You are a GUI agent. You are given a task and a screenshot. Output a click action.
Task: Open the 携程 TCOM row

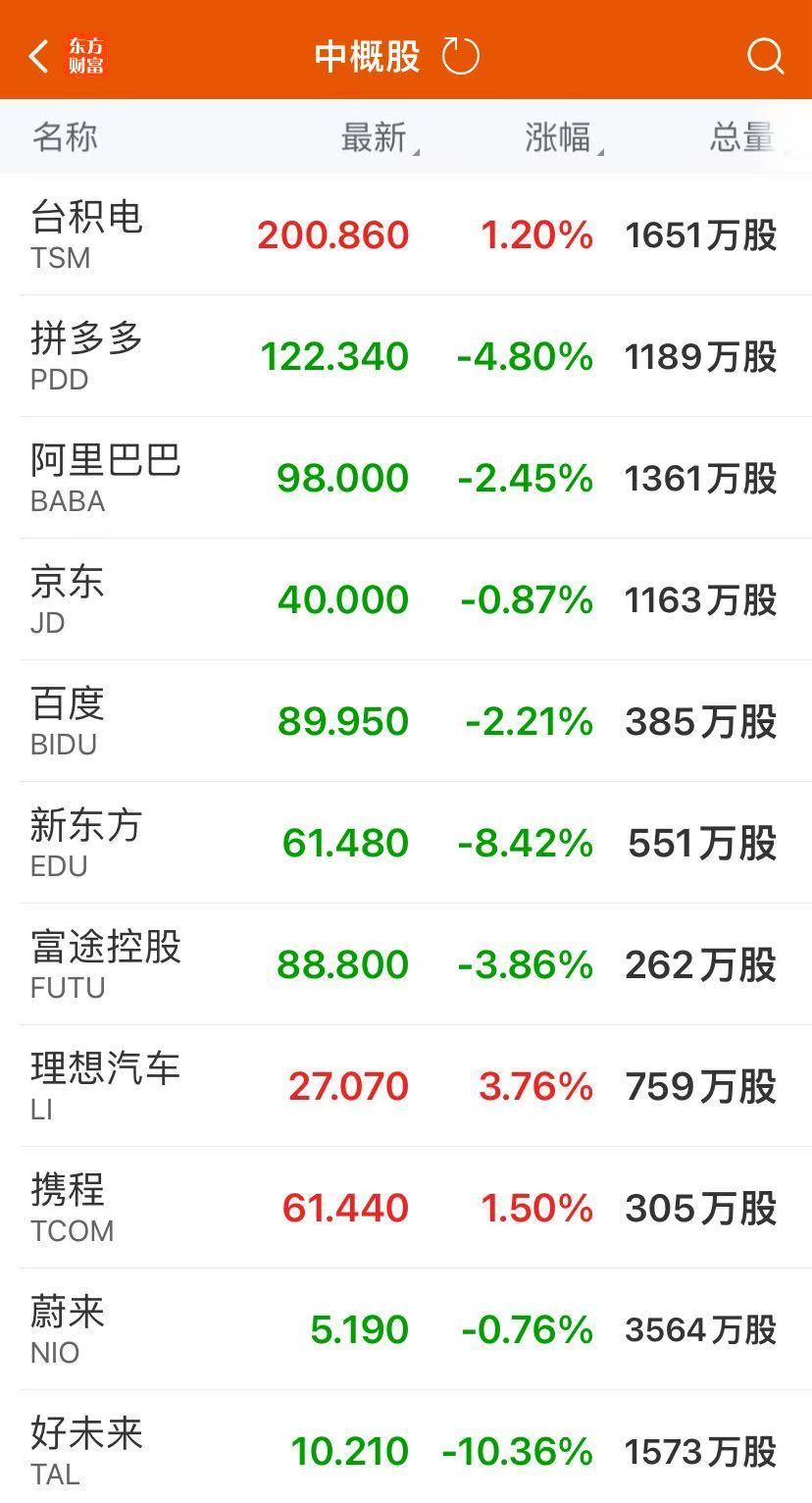(x=406, y=1209)
